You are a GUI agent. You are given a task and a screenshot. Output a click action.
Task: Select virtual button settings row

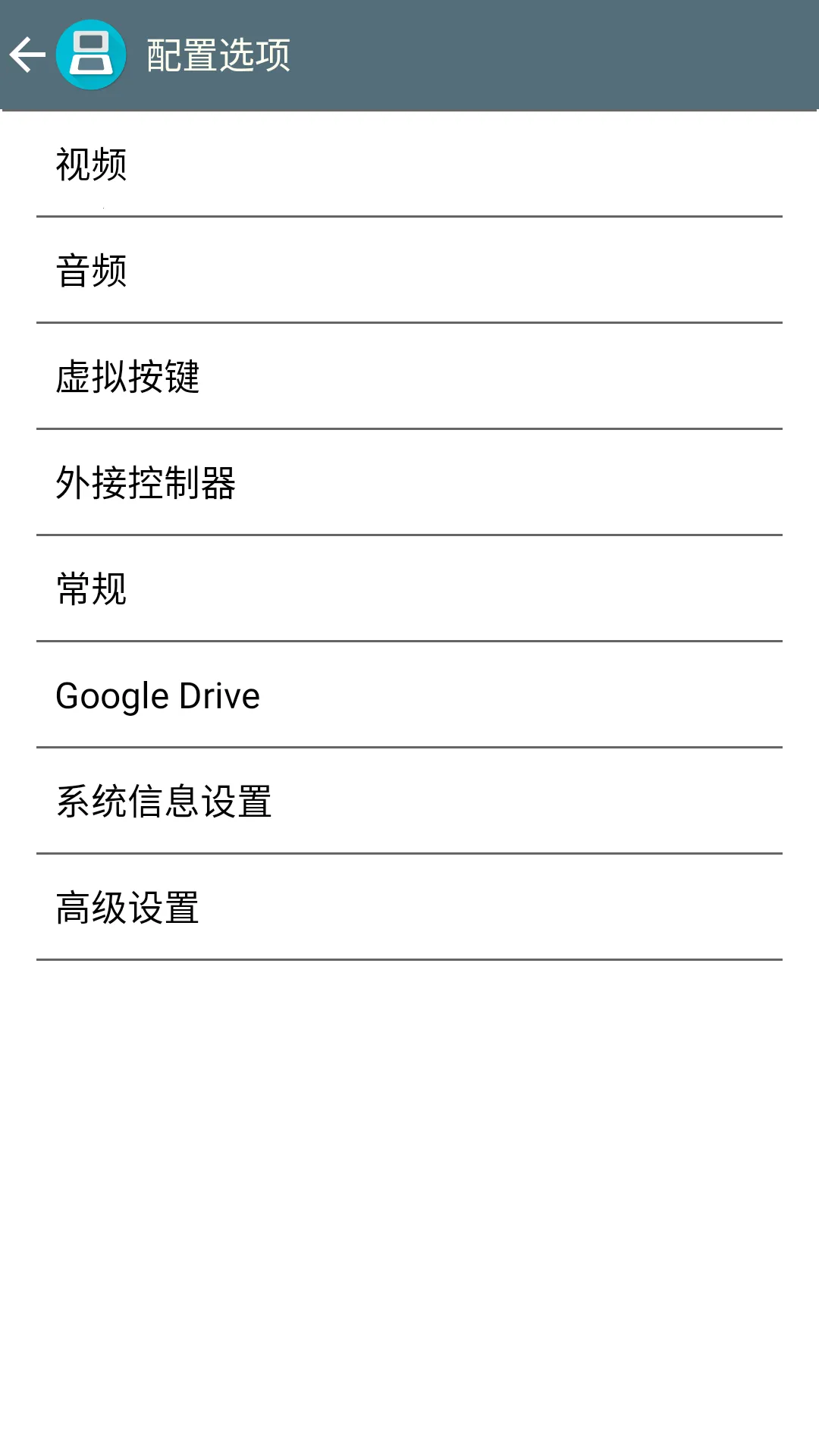tap(409, 376)
